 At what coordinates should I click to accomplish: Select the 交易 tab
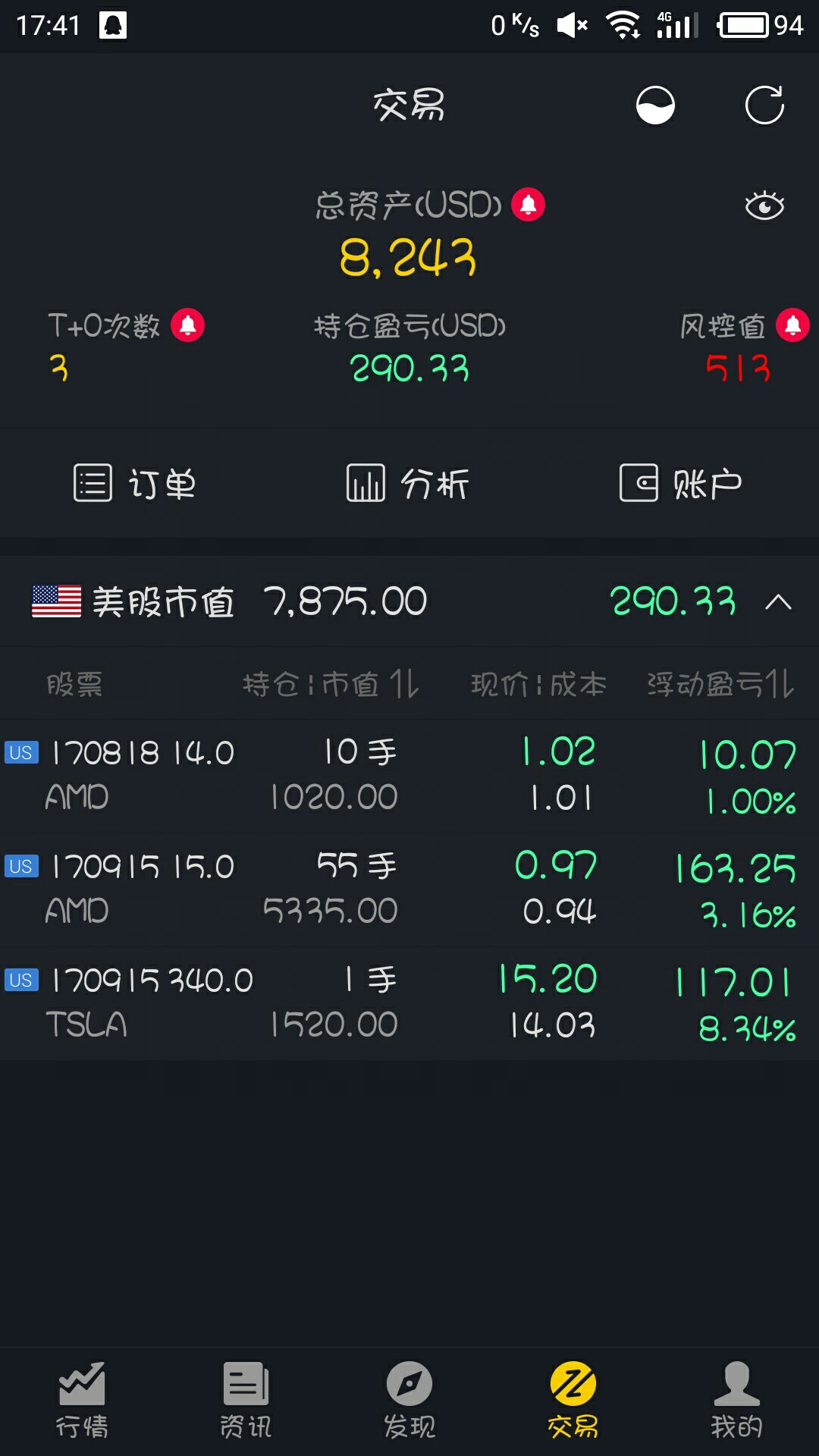tap(573, 1400)
